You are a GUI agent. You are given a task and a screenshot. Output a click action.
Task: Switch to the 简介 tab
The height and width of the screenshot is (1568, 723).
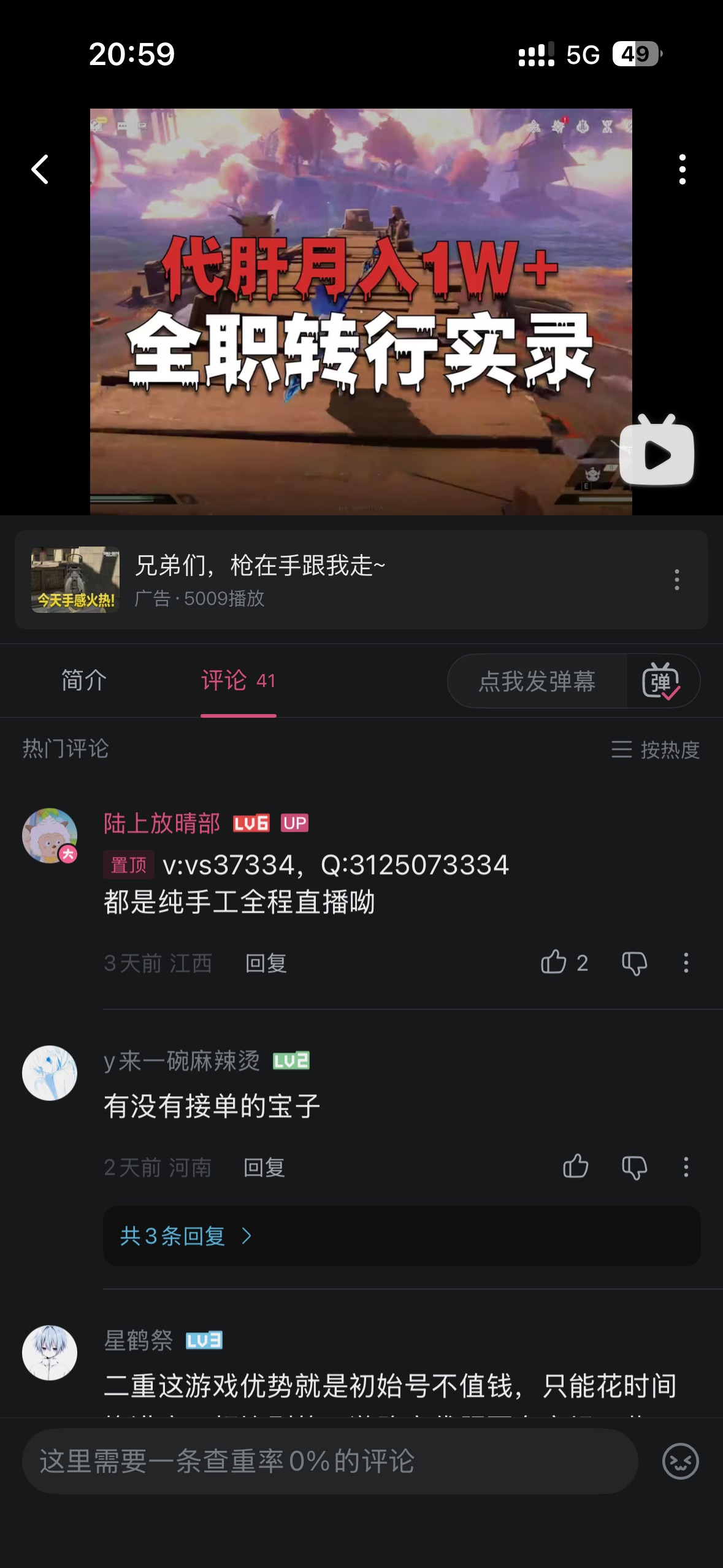[x=84, y=680]
